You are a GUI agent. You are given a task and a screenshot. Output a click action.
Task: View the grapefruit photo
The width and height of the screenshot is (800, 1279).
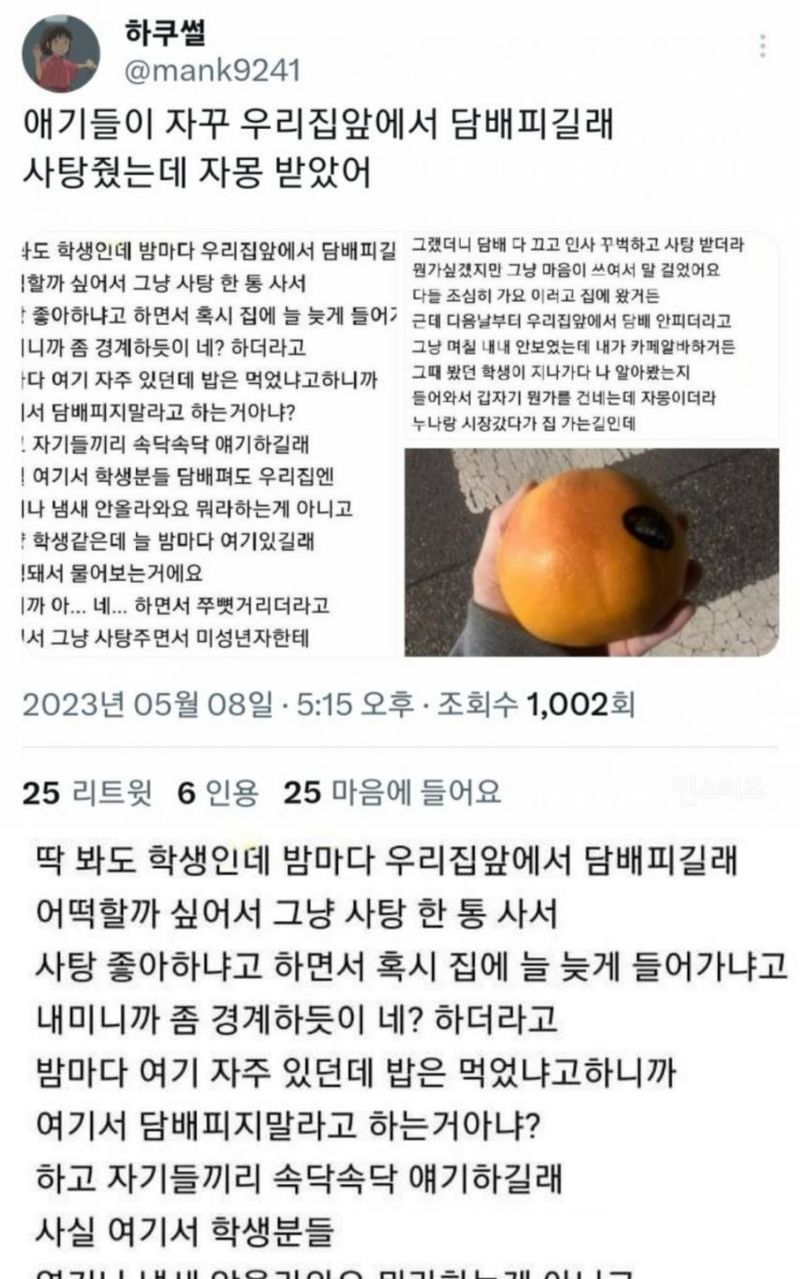click(x=592, y=552)
